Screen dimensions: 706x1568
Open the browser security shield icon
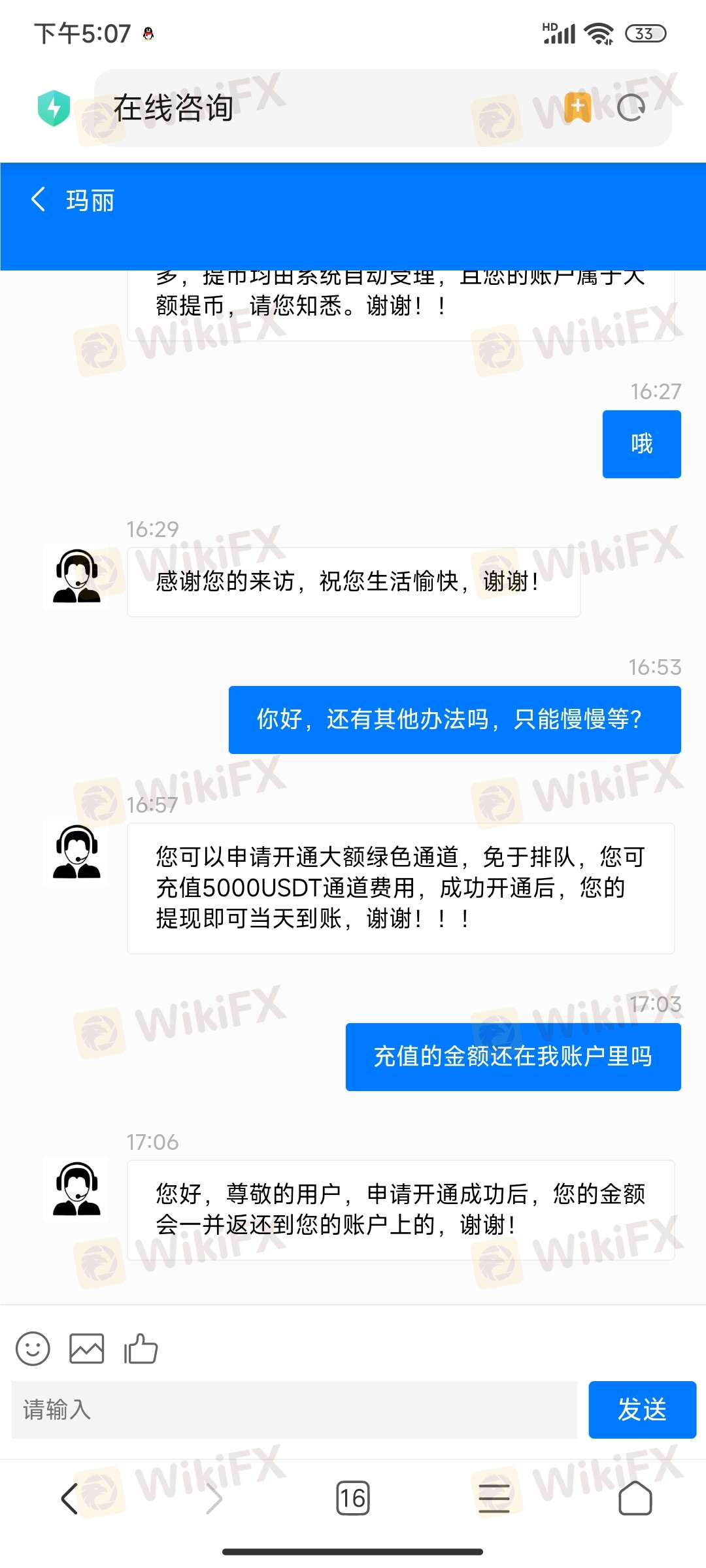(54, 108)
